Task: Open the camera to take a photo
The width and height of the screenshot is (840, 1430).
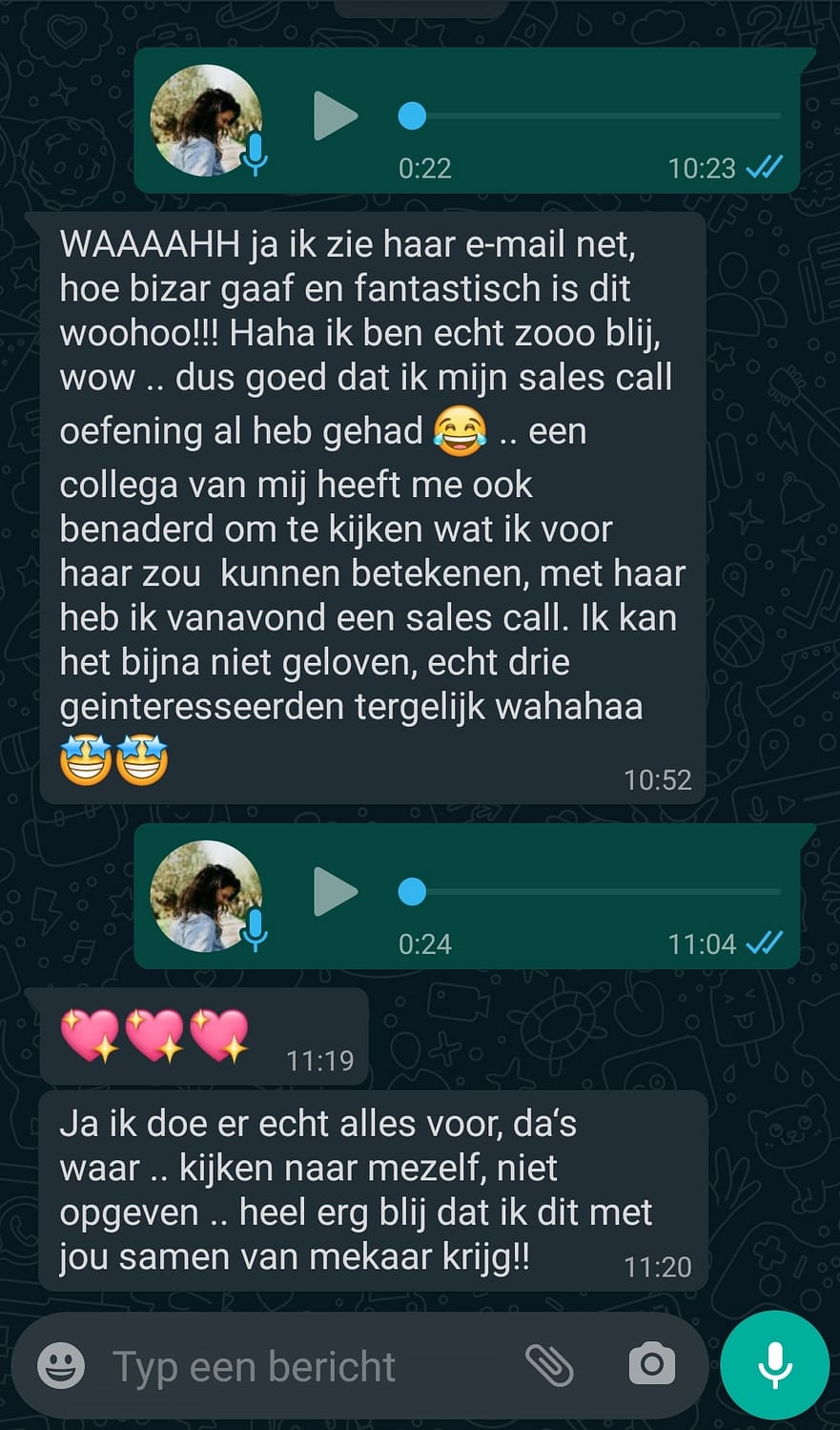Action: coord(652,1365)
